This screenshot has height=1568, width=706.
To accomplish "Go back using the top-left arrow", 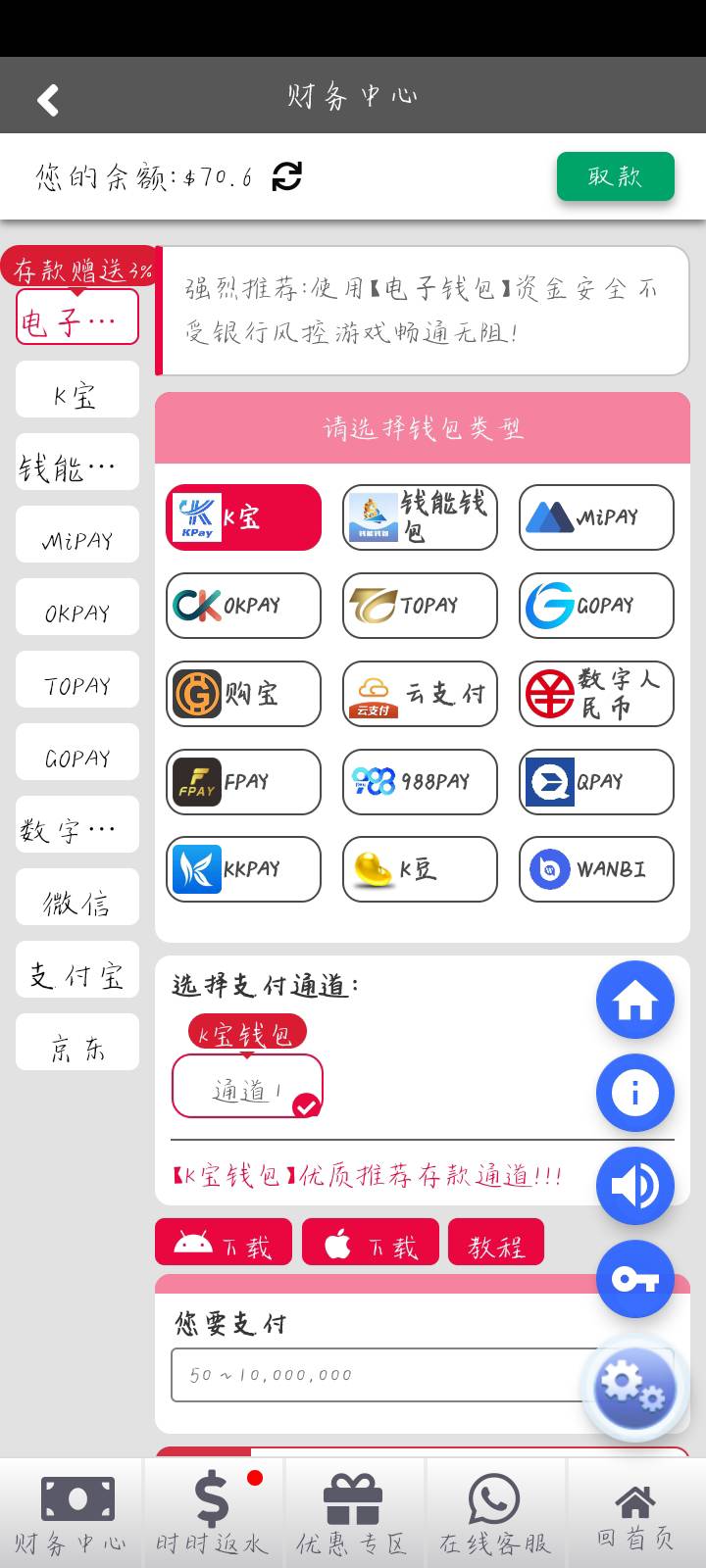I will (47, 99).
